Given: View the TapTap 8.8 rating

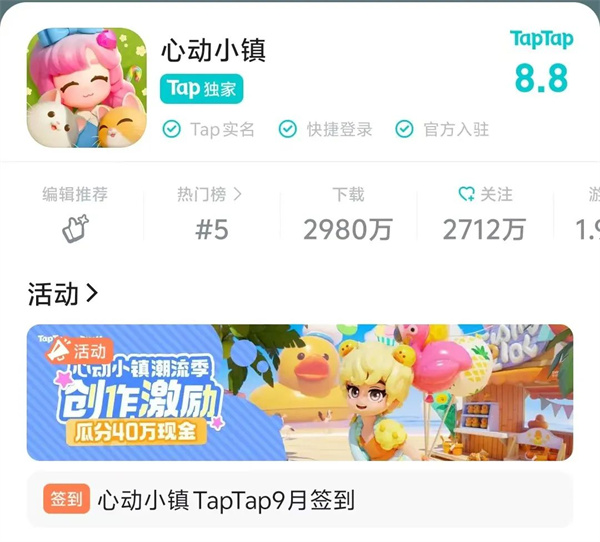Looking at the screenshot, I should [x=540, y=62].
